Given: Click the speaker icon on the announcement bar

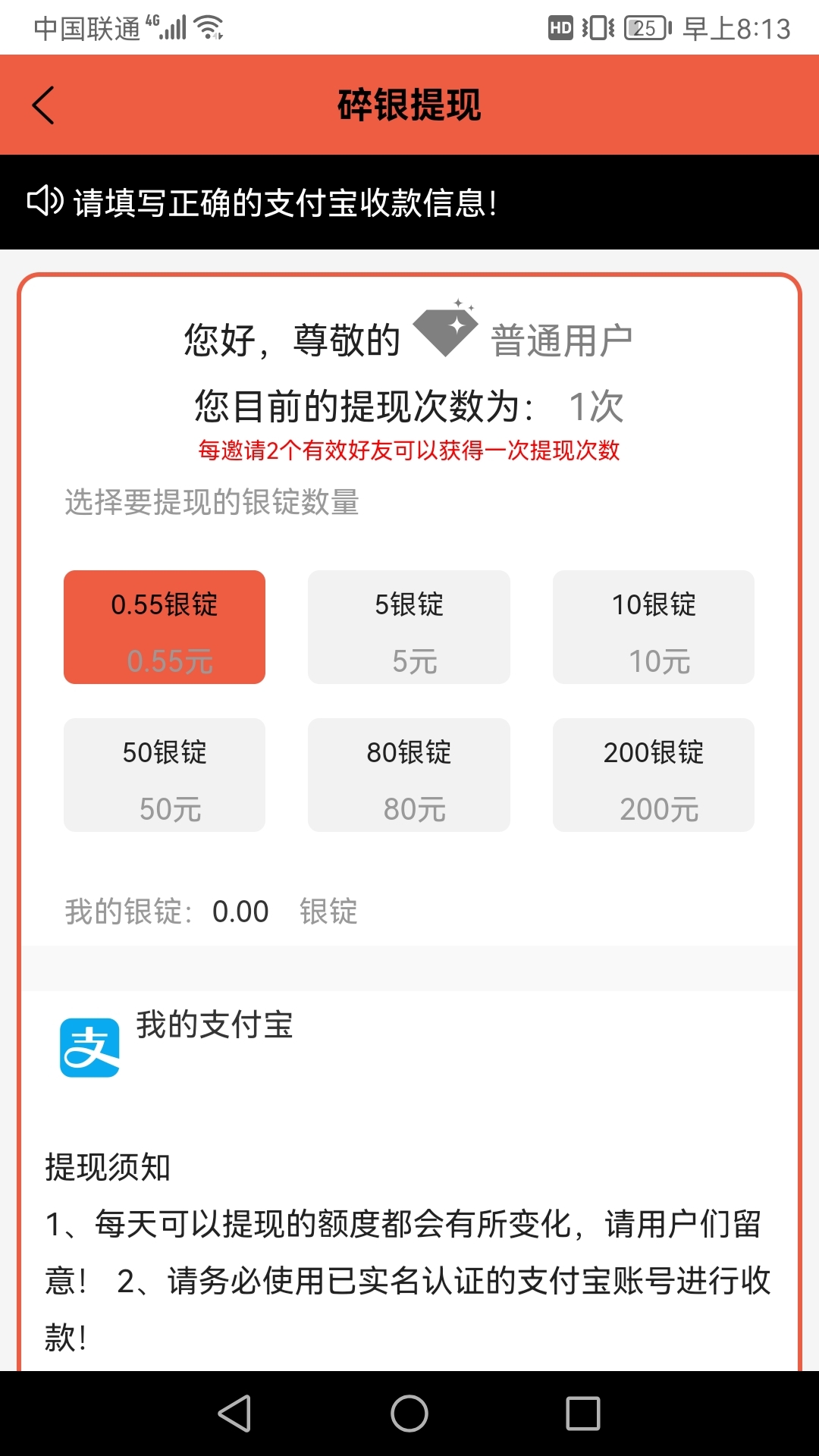Looking at the screenshot, I should (x=47, y=201).
